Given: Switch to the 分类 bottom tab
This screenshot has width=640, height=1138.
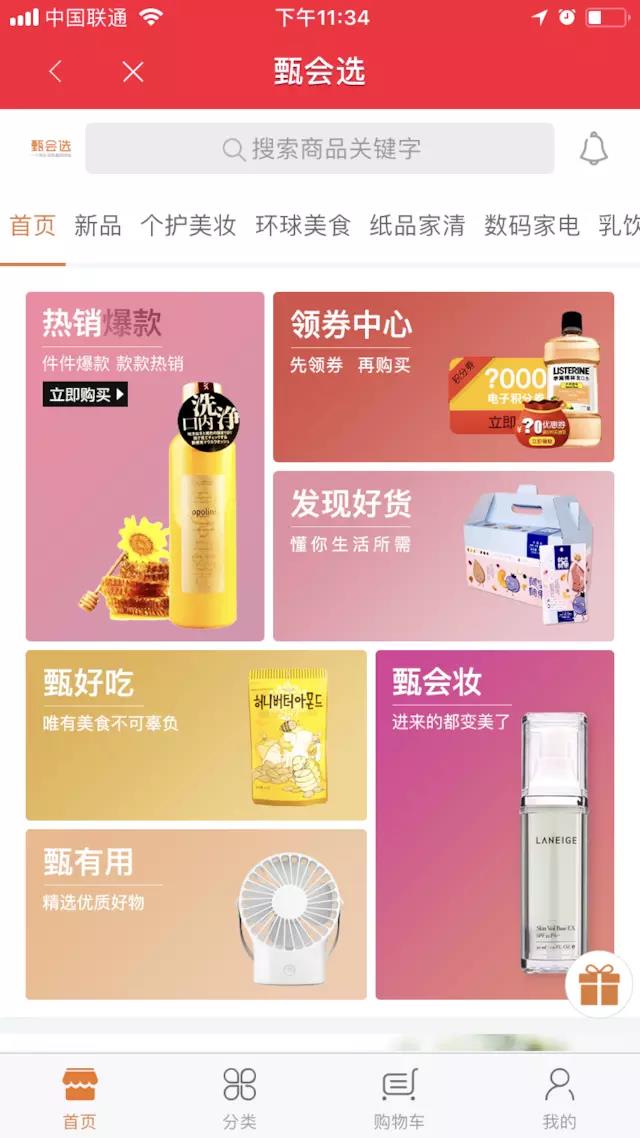Looking at the screenshot, I should (x=239, y=1098).
